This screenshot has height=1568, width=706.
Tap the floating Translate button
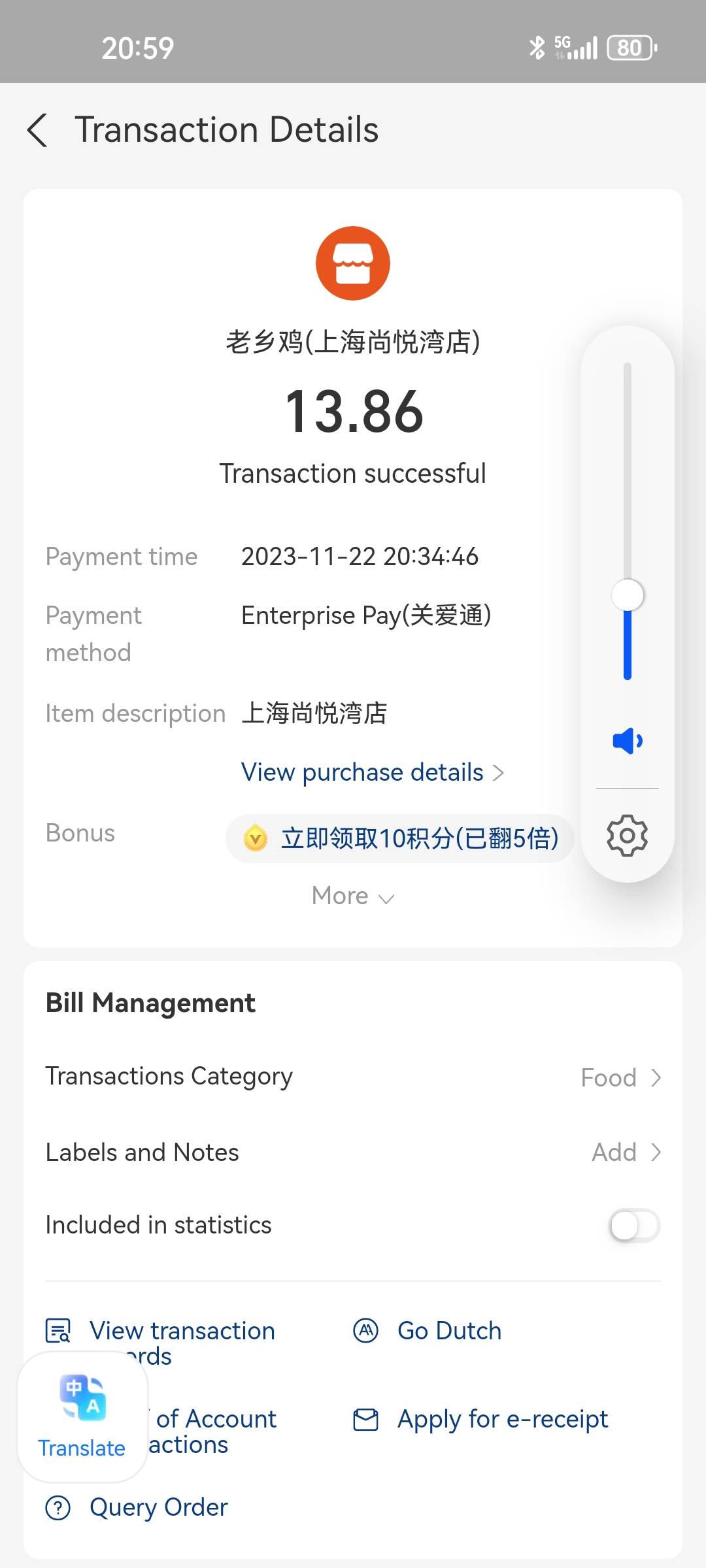[82, 1416]
